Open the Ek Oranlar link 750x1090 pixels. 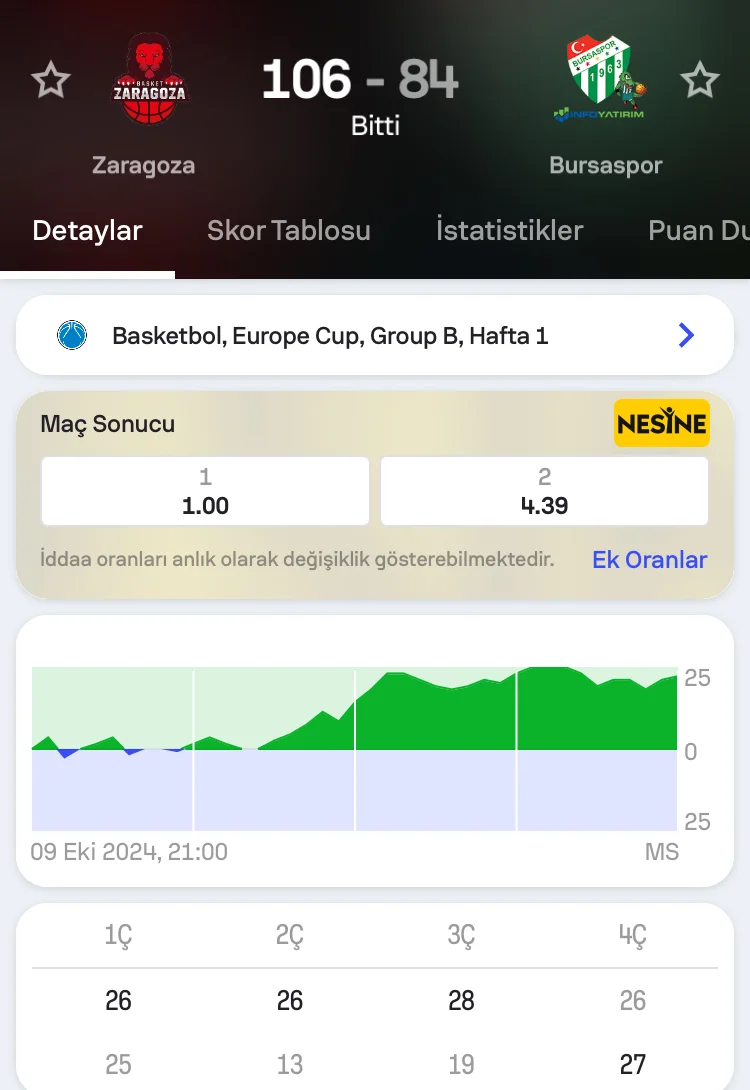[649, 560]
